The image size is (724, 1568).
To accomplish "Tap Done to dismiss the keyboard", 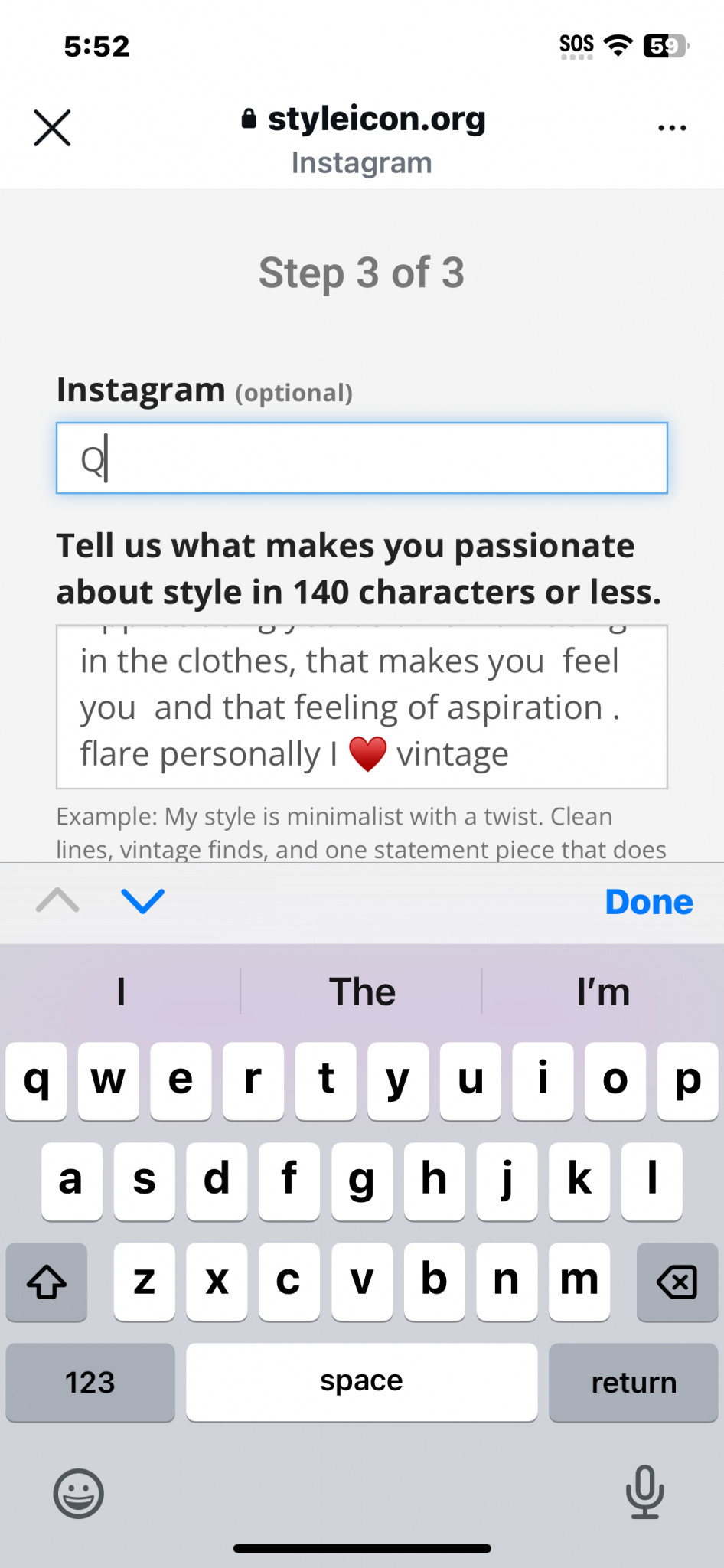I will 648,902.
